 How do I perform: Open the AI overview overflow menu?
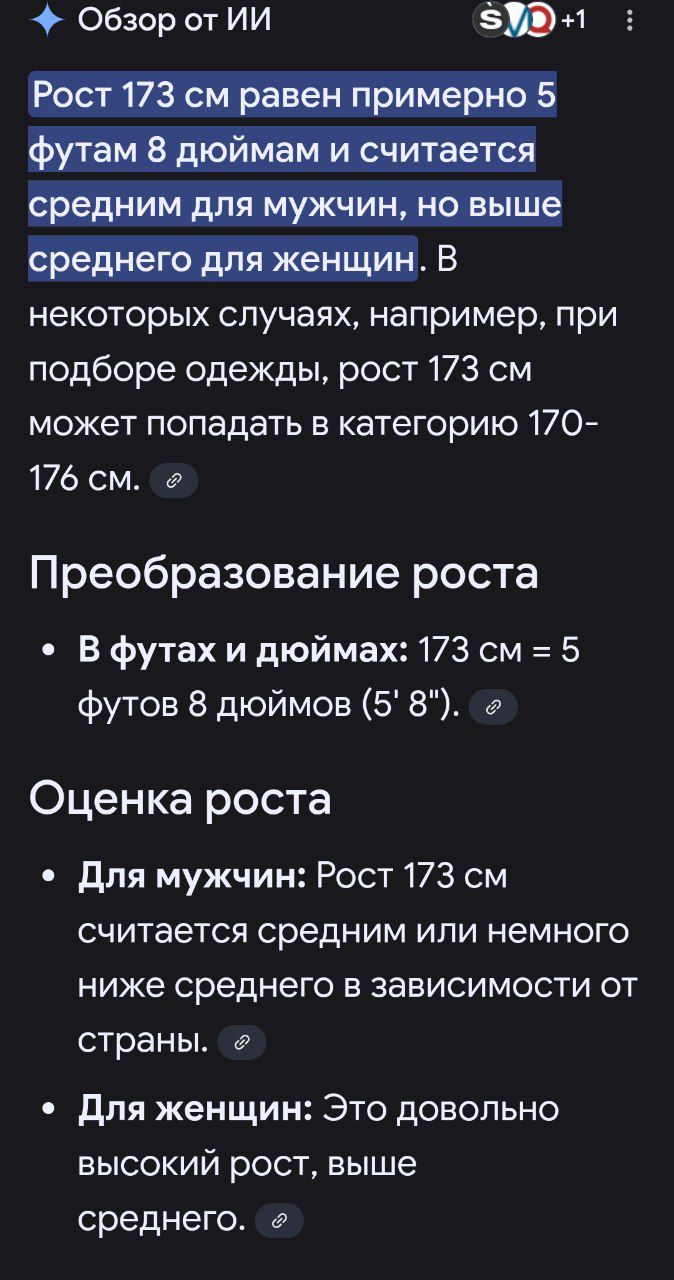pyautogui.click(x=629, y=20)
